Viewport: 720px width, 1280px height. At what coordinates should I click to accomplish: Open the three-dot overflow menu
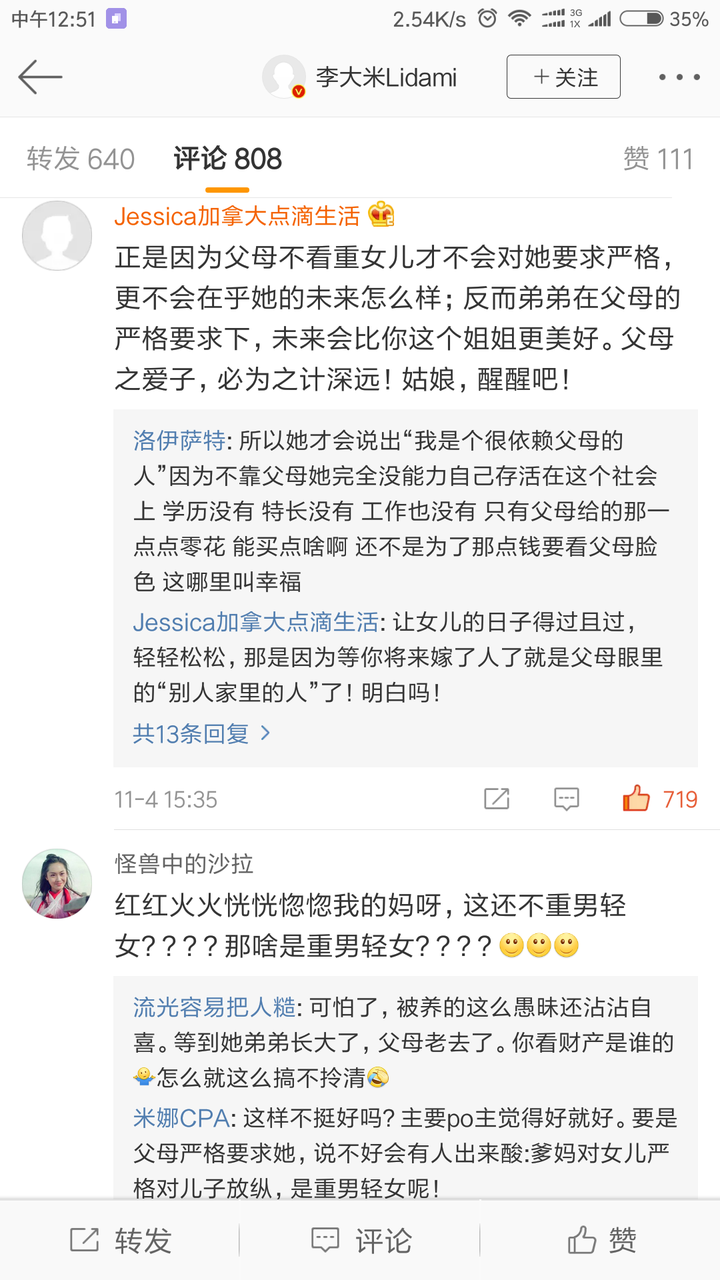[679, 77]
